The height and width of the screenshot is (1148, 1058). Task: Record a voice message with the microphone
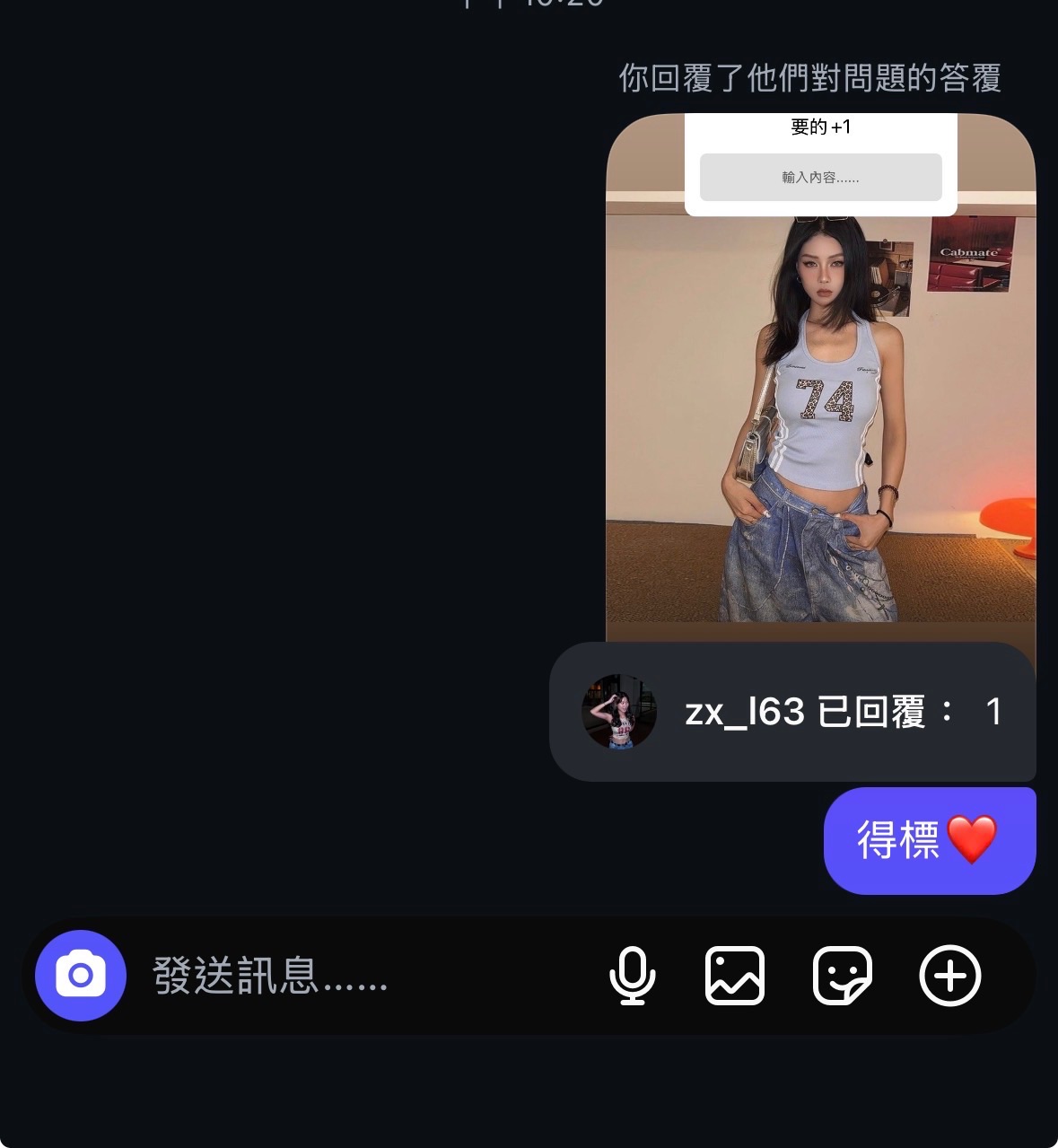tap(632, 976)
